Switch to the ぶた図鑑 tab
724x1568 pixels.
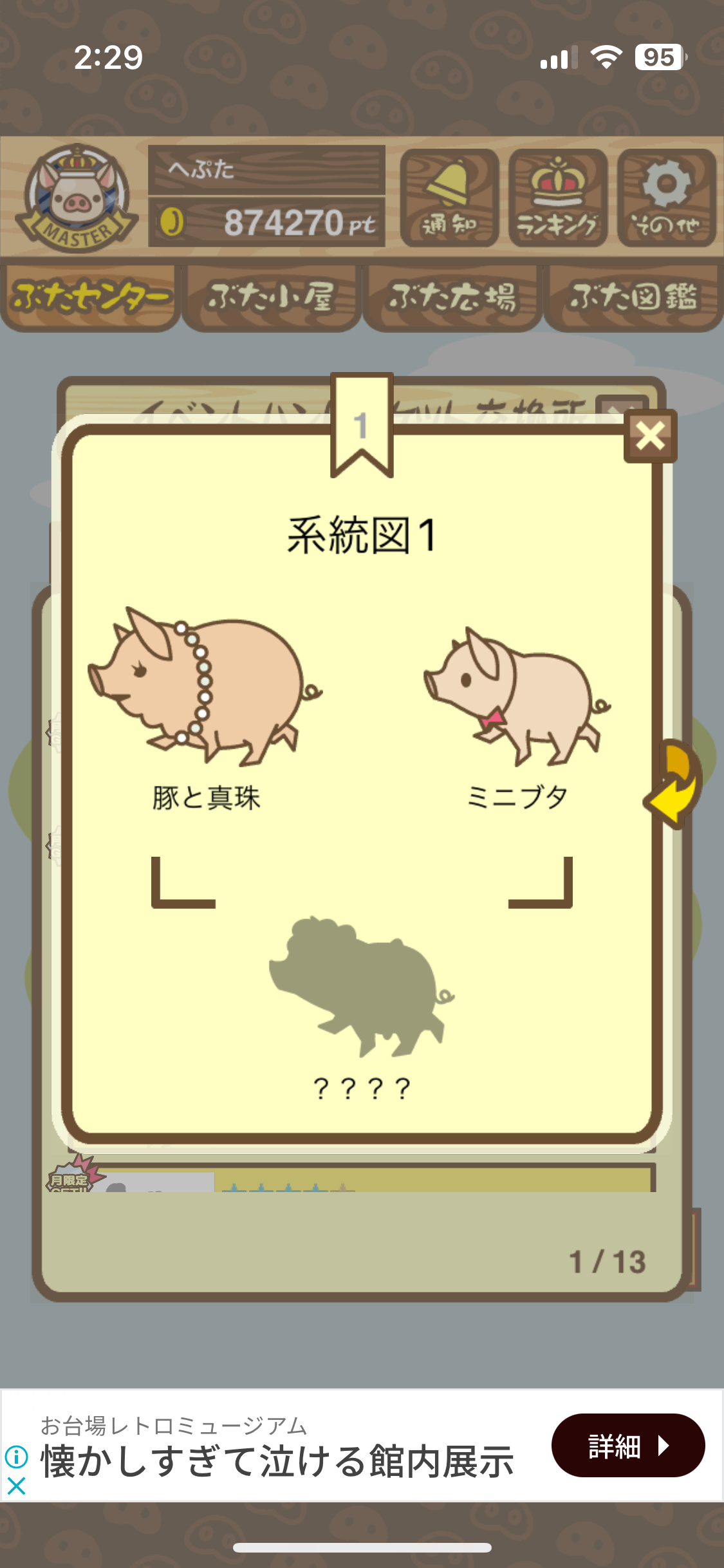point(633,297)
